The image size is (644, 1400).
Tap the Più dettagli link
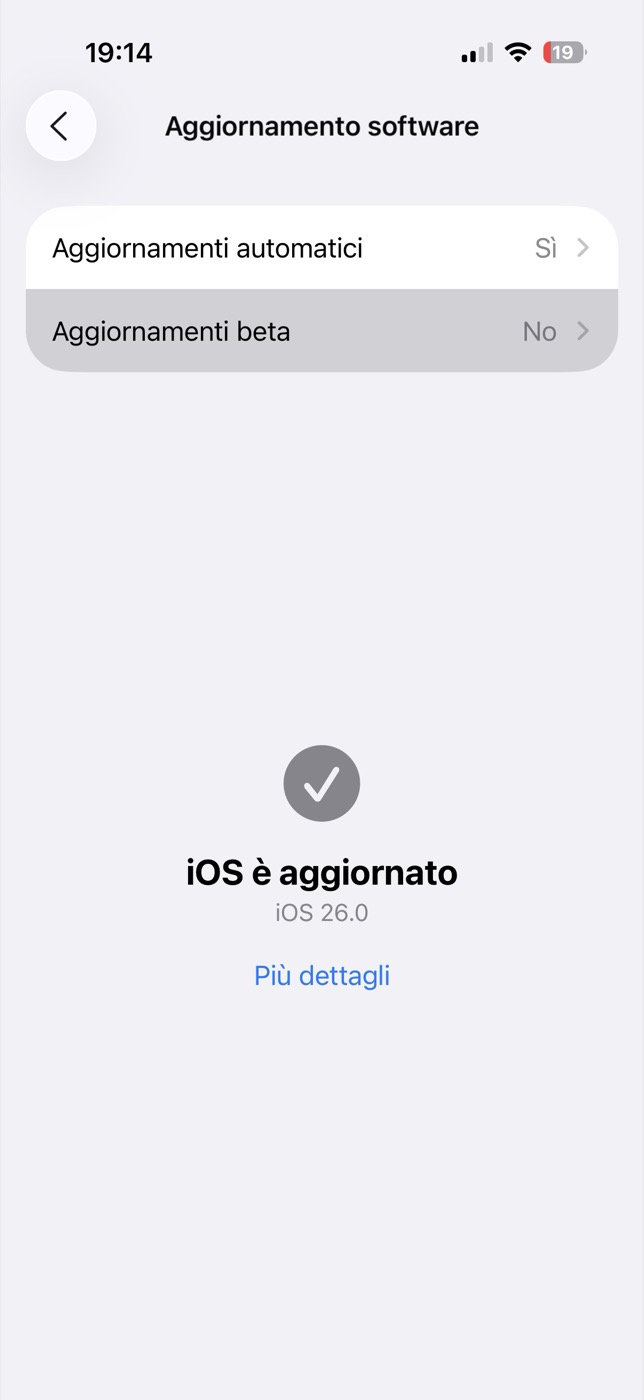tap(322, 976)
